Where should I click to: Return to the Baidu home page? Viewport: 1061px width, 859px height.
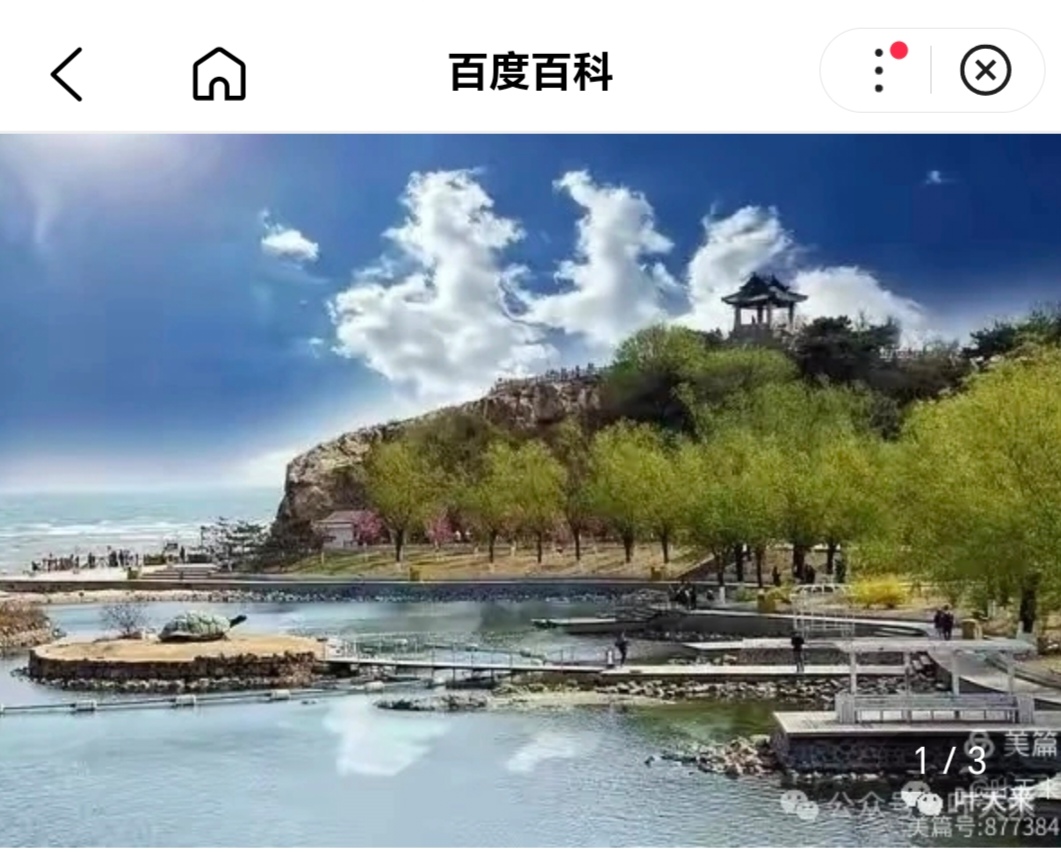tap(219, 74)
